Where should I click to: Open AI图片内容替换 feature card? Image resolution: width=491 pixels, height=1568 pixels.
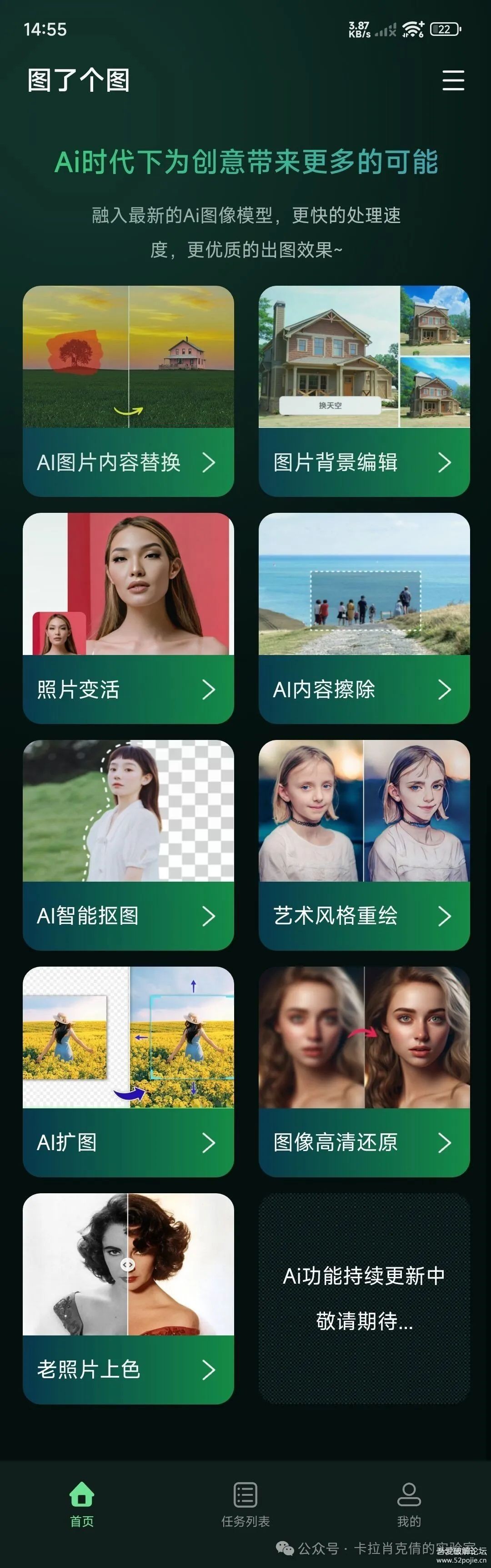(128, 392)
